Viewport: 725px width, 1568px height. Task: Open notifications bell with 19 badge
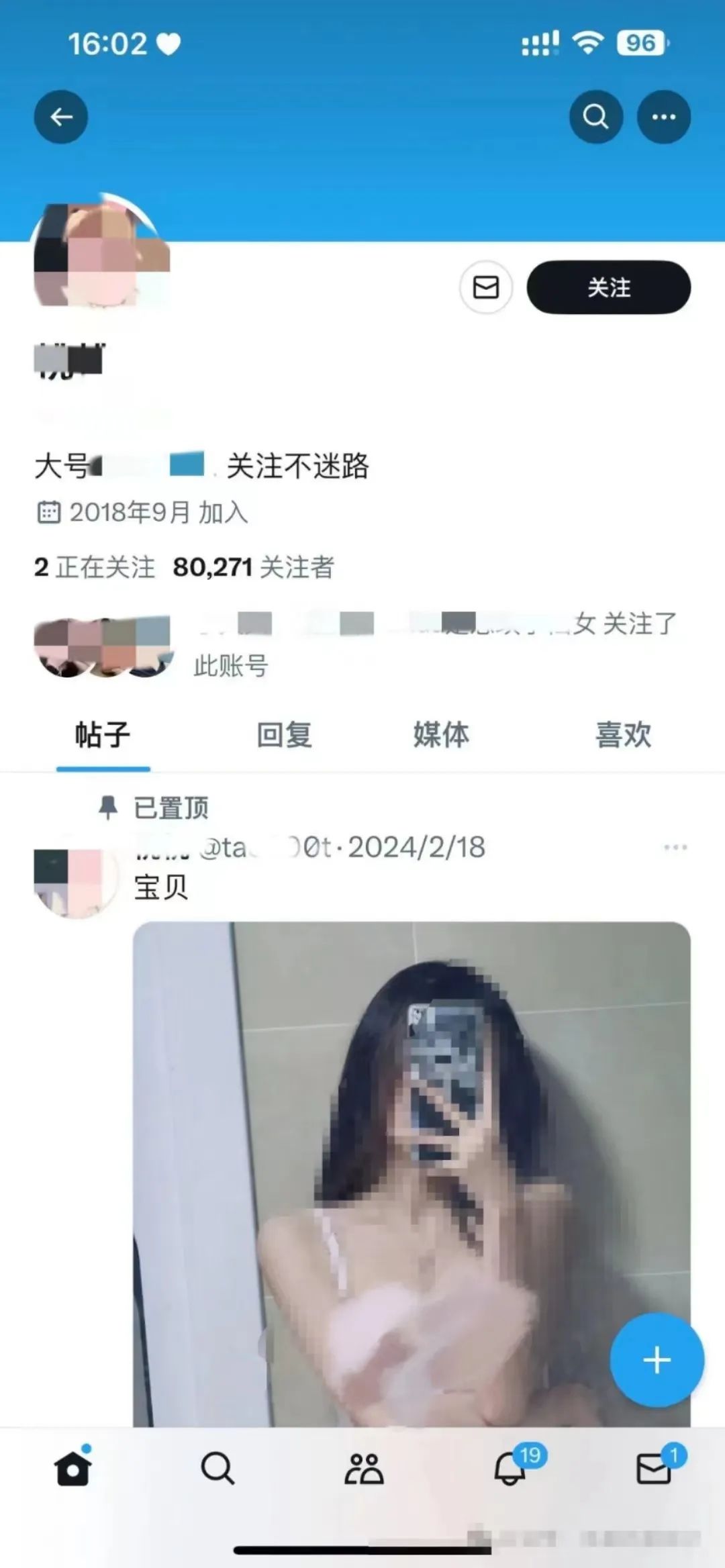tap(510, 1469)
